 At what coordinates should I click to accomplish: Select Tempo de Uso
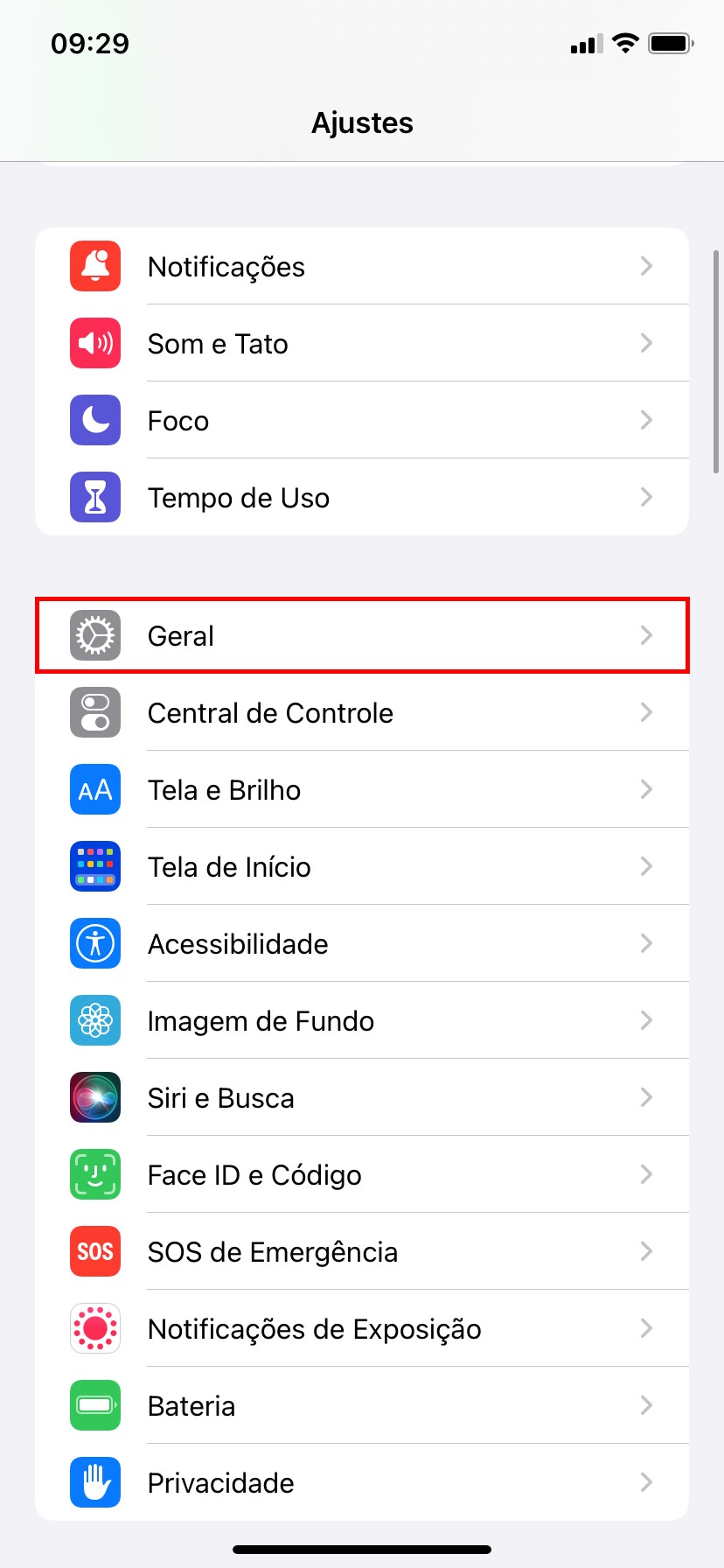click(x=362, y=498)
